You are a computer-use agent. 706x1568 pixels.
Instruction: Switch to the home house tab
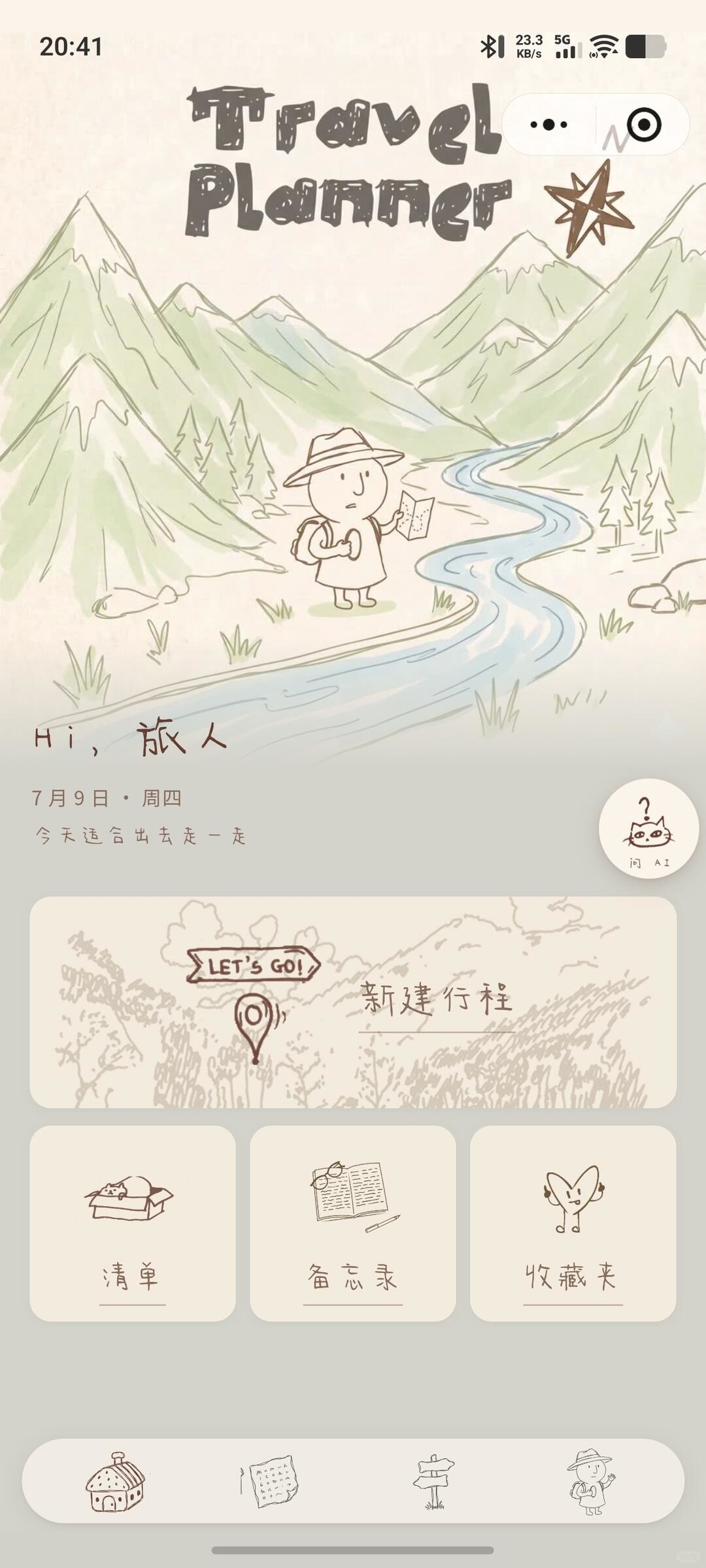(x=116, y=1482)
